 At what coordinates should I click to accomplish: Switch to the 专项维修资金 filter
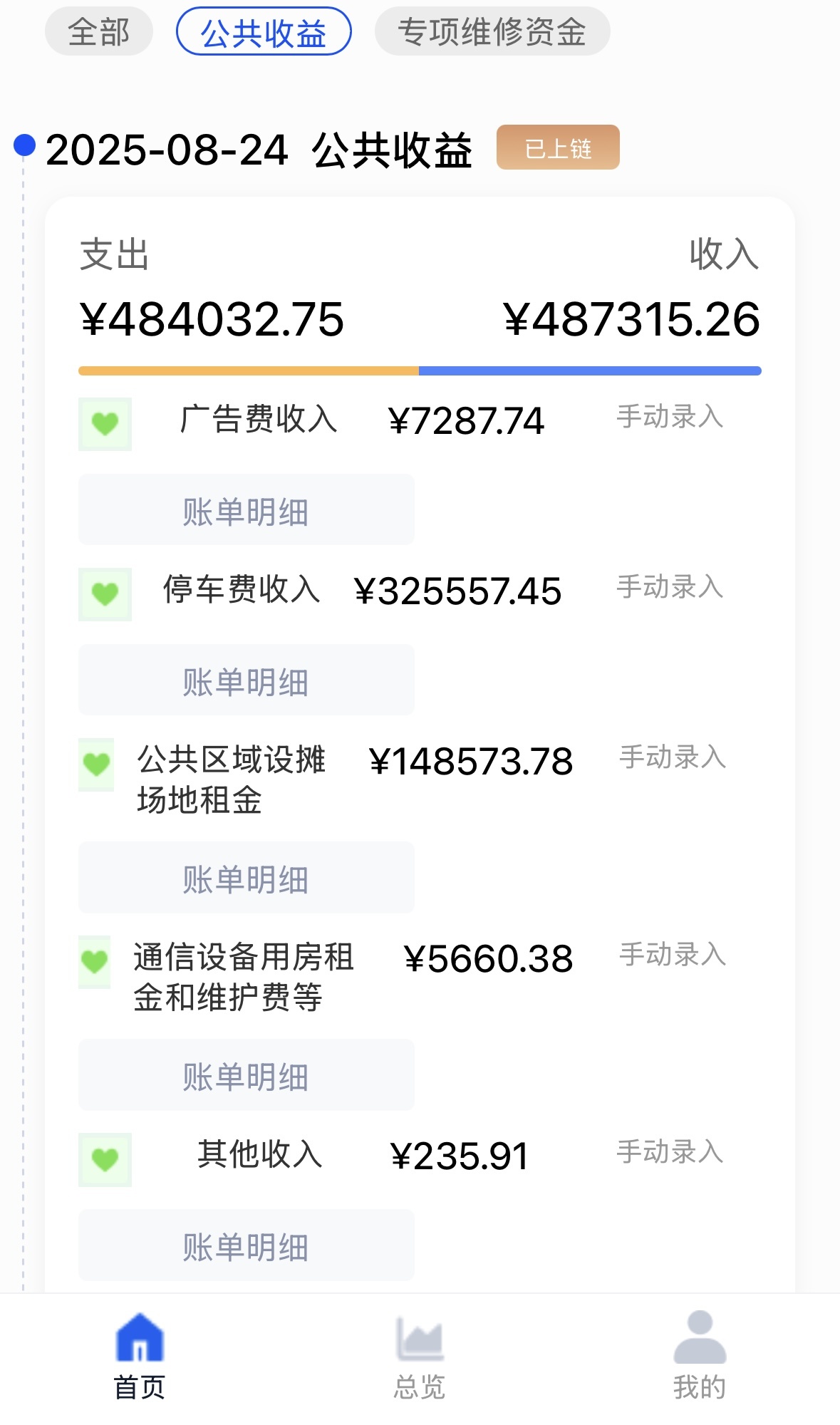pyautogui.click(x=492, y=31)
